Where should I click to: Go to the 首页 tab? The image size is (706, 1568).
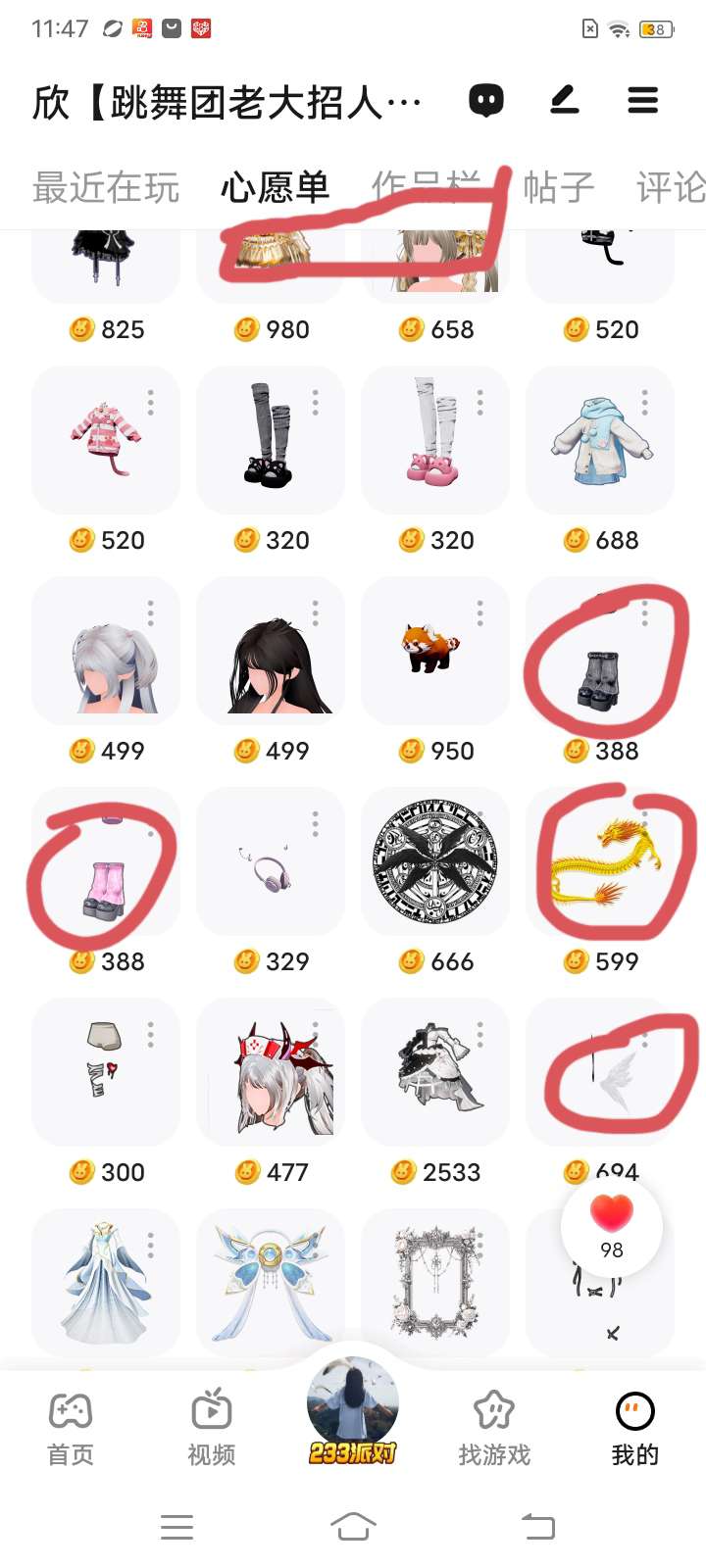point(71,1429)
